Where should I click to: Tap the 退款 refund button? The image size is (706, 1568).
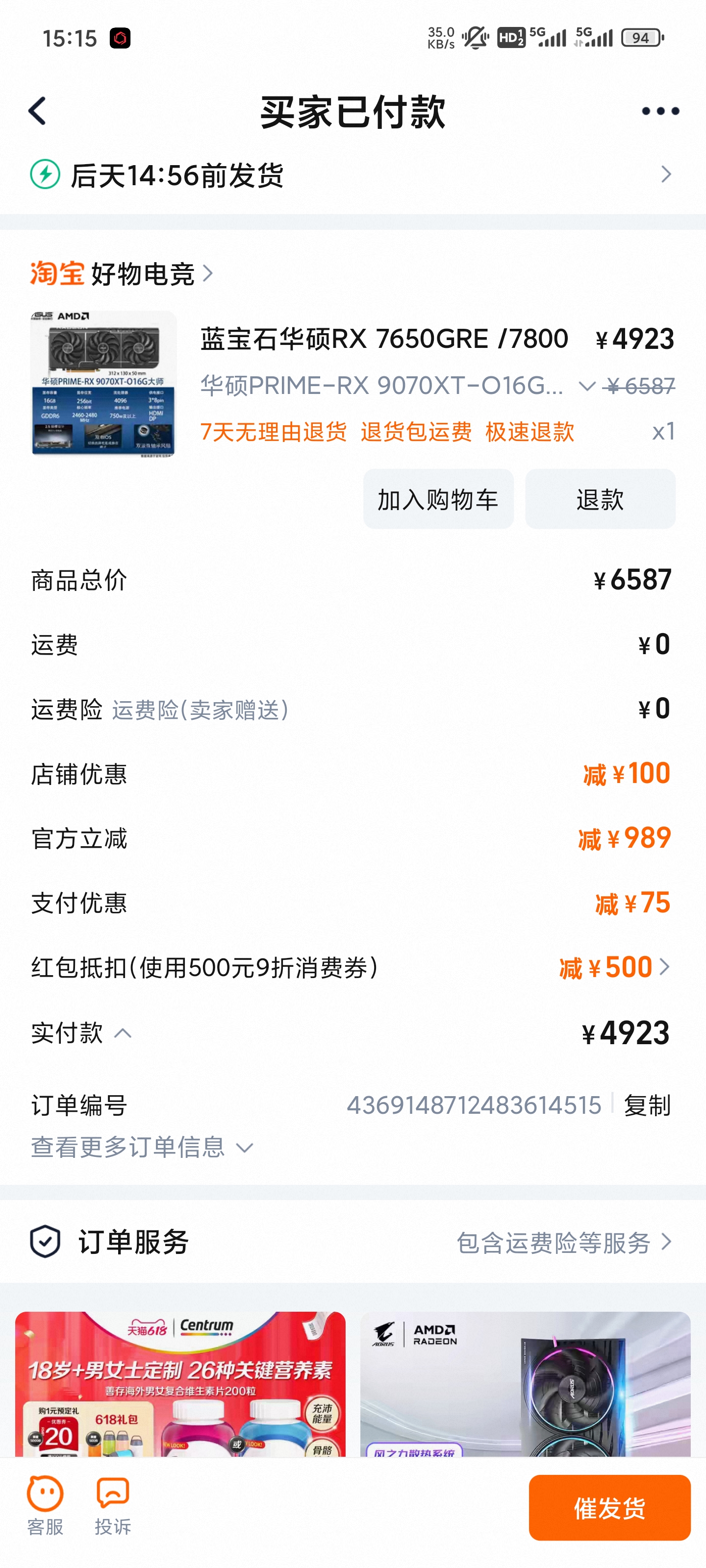point(600,499)
